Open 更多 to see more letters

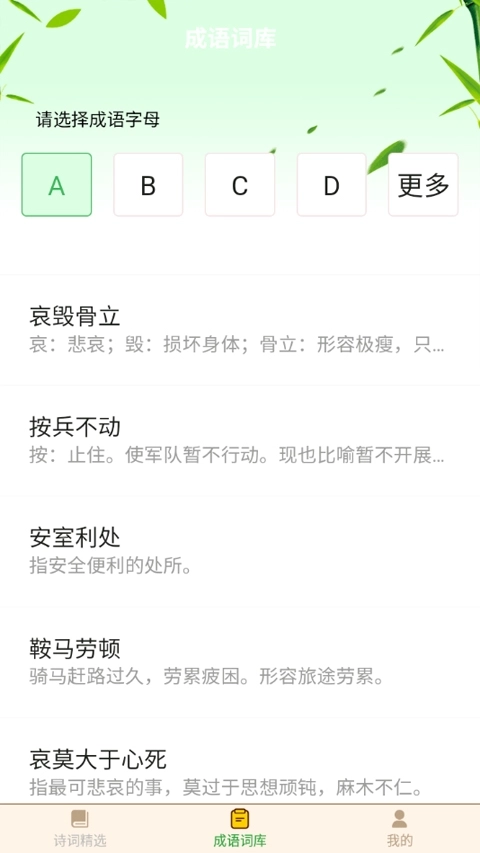[423, 185]
